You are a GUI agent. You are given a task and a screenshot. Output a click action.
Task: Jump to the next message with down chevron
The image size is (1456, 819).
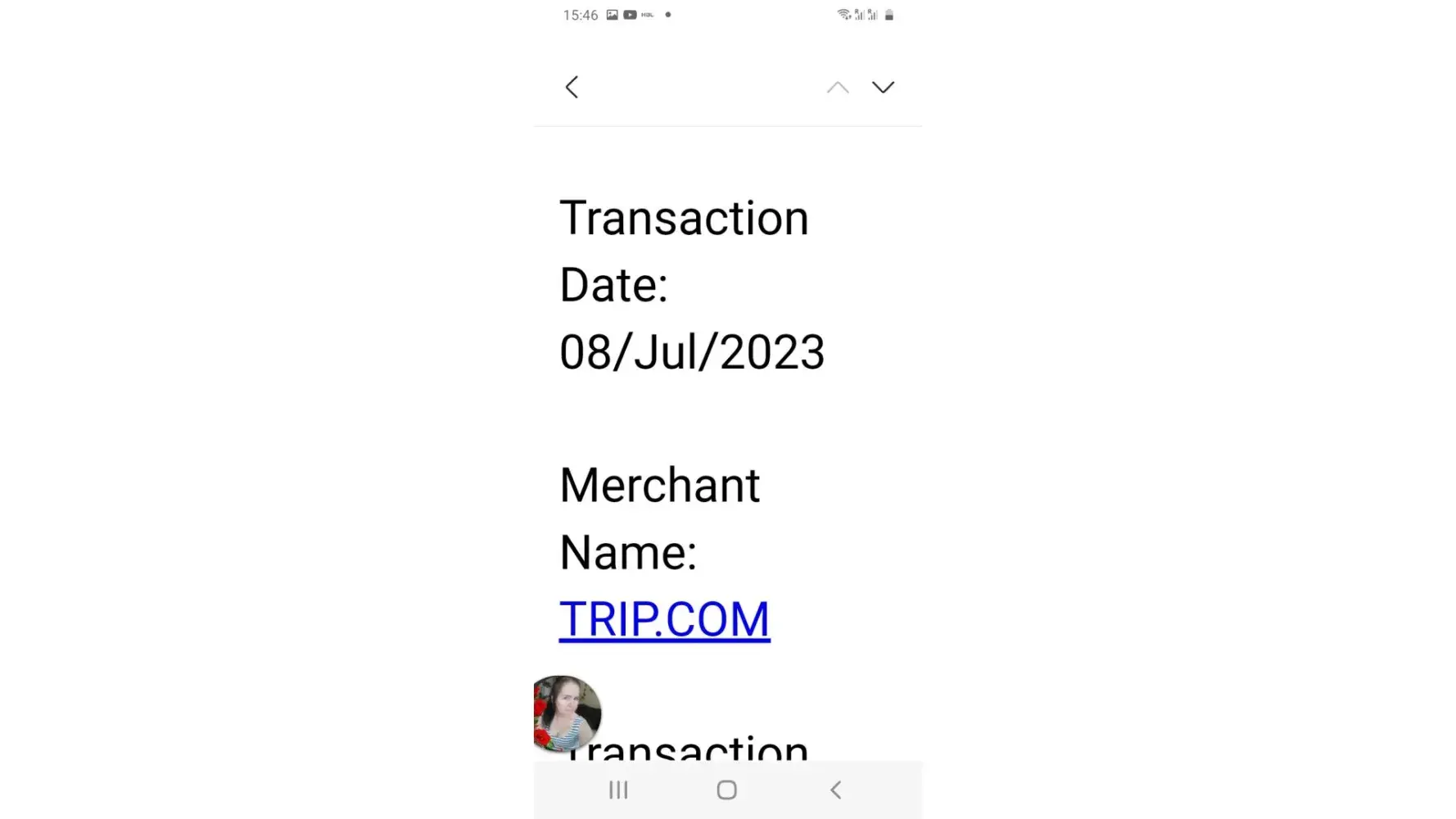click(883, 88)
